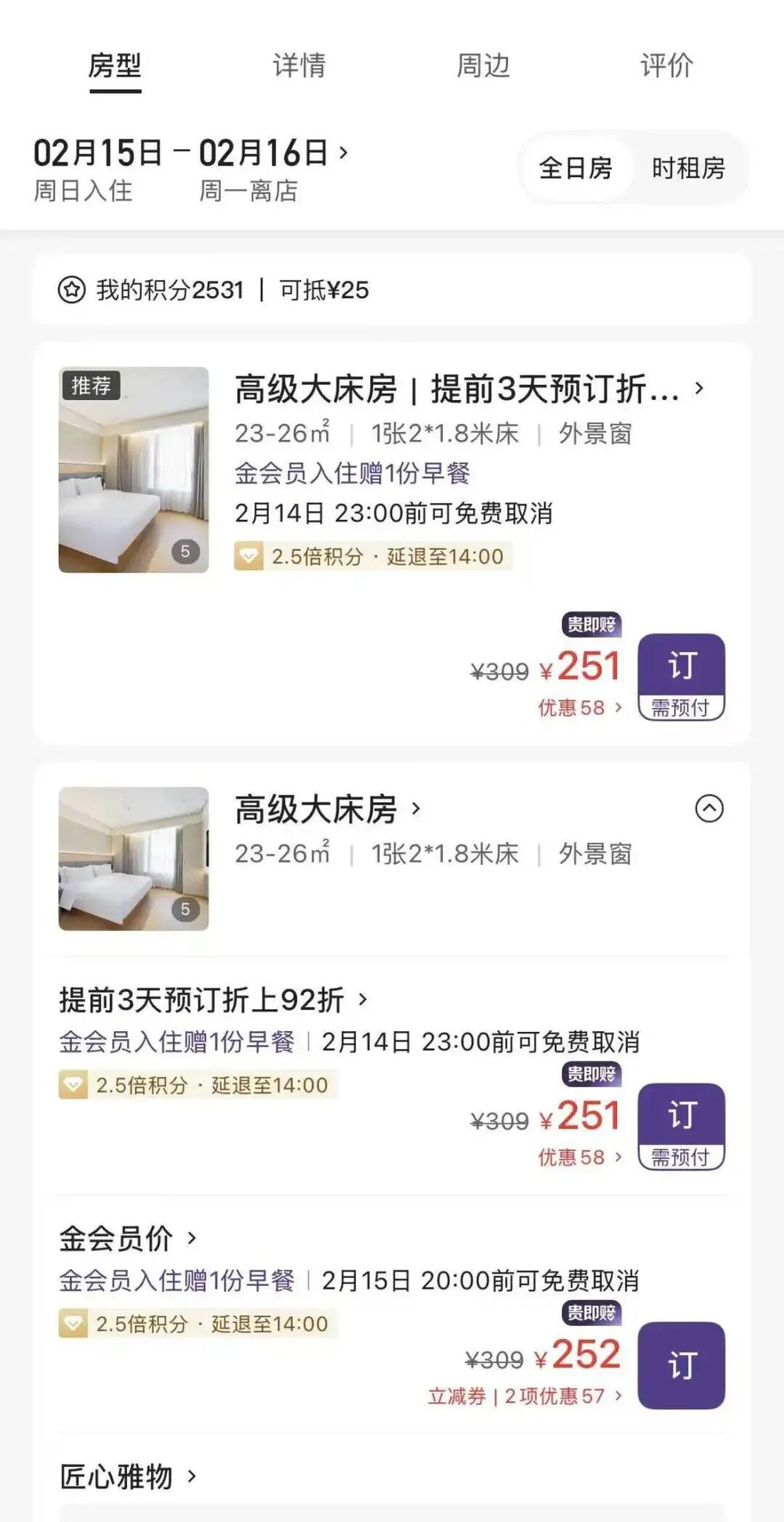
Task: Open the 我的积分2531 points bar
Action: tap(390, 290)
